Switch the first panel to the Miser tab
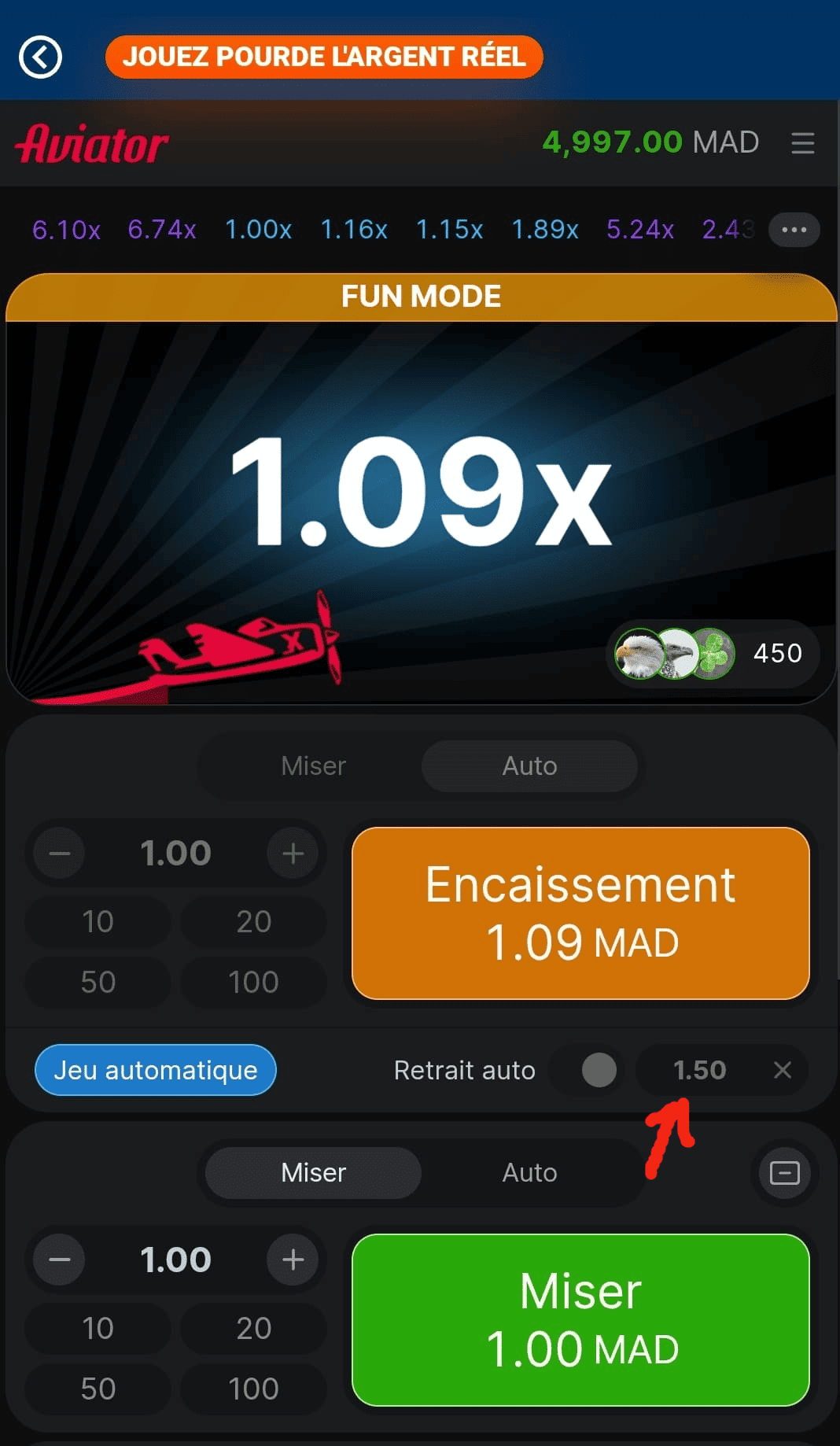 [x=313, y=765]
